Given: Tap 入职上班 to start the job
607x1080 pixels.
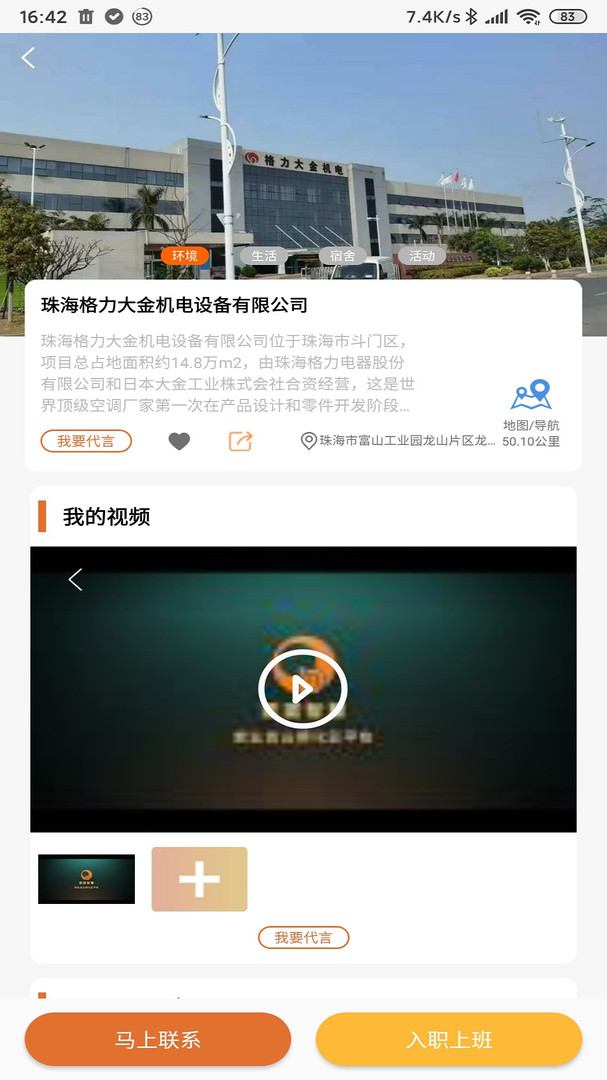Looking at the screenshot, I should tap(449, 1039).
